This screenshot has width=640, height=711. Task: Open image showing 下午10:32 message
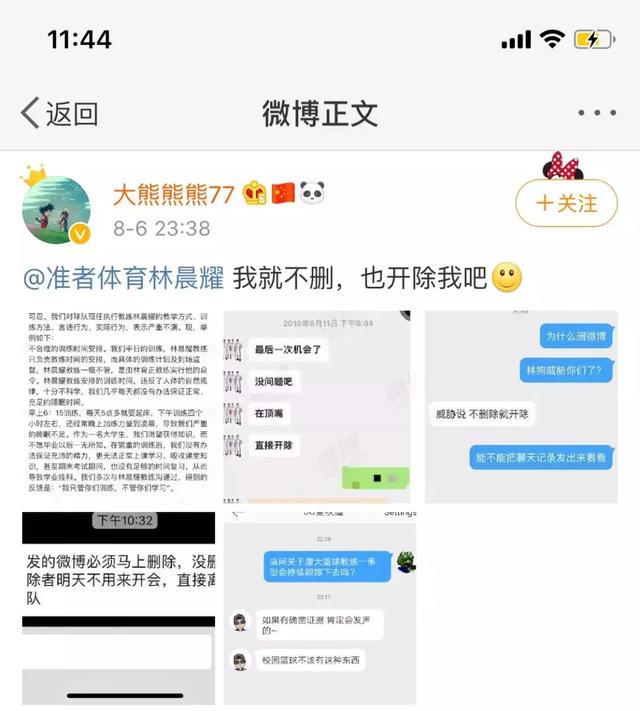click(118, 608)
